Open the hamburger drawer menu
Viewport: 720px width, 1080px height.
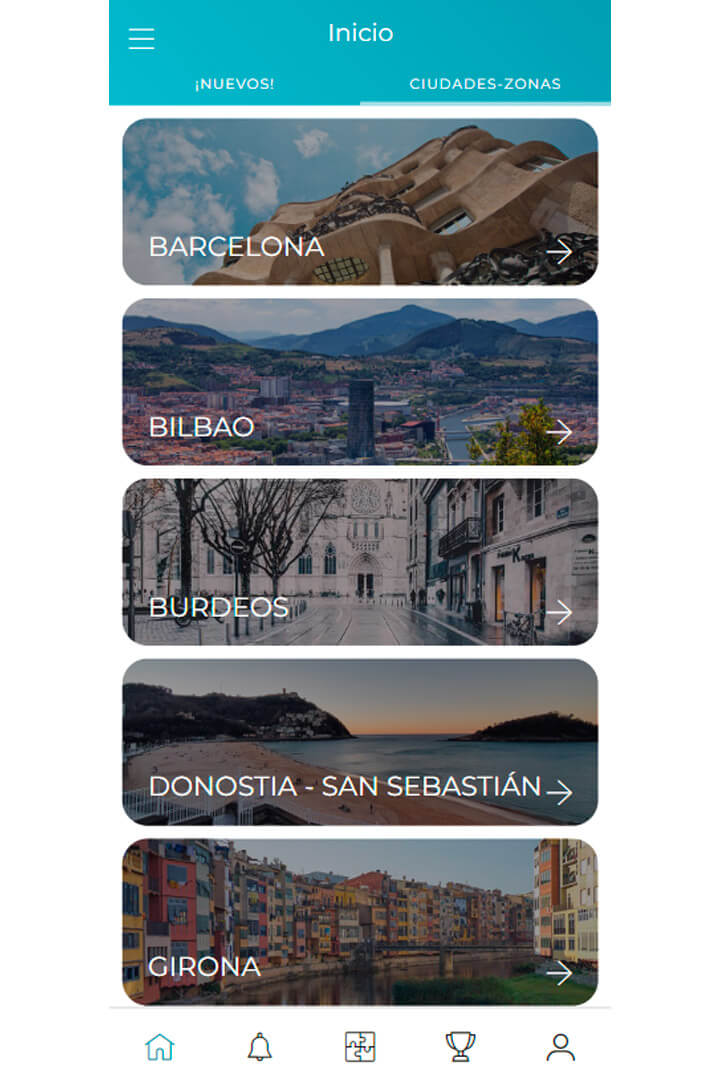142,38
